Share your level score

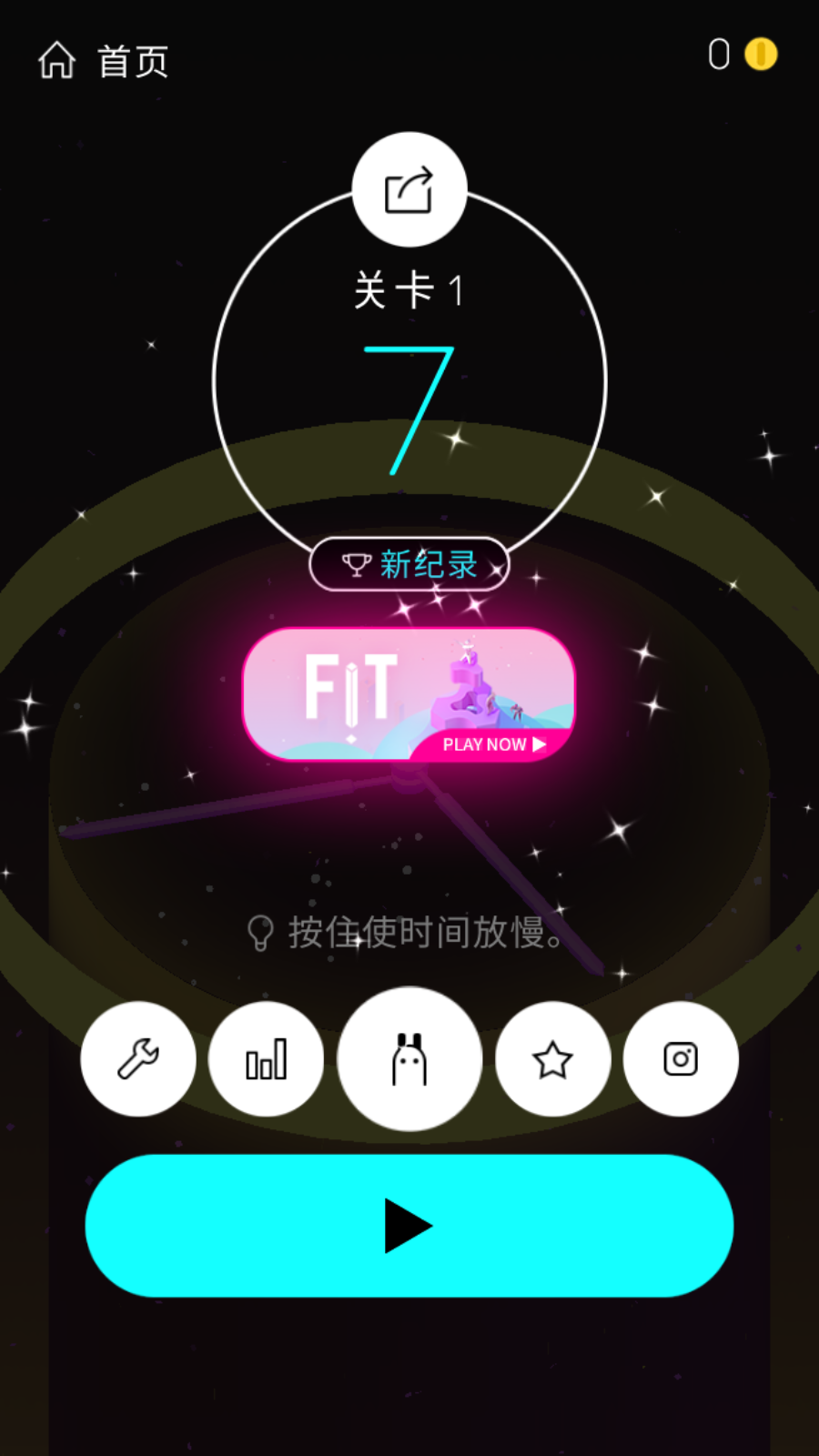(x=409, y=190)
